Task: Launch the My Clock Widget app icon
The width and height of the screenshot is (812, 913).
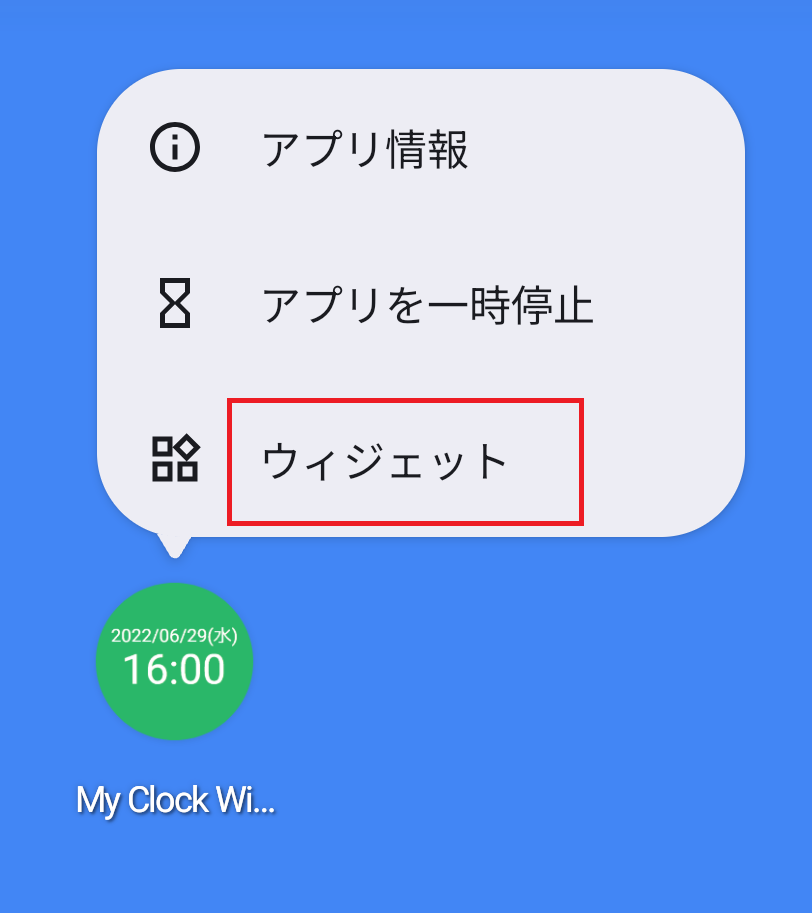Action: coord(174,661)
